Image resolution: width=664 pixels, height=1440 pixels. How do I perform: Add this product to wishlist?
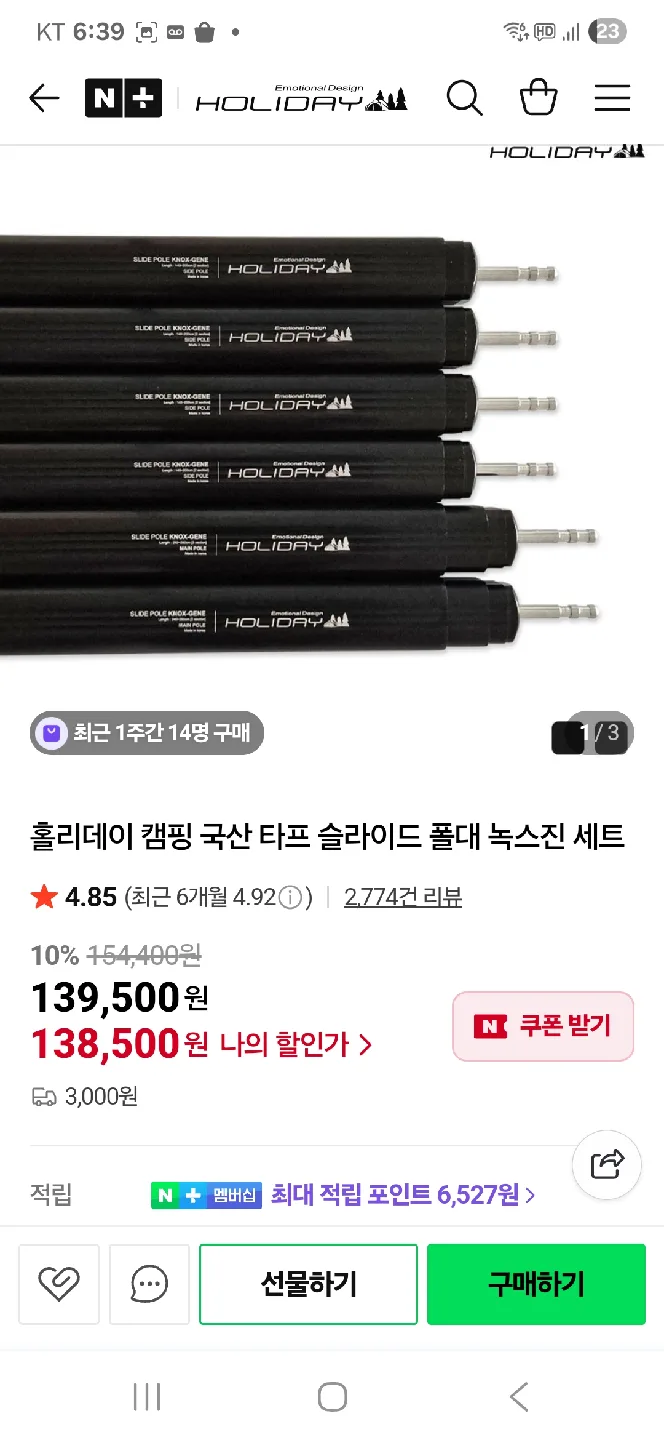(x=58, y=1284)
